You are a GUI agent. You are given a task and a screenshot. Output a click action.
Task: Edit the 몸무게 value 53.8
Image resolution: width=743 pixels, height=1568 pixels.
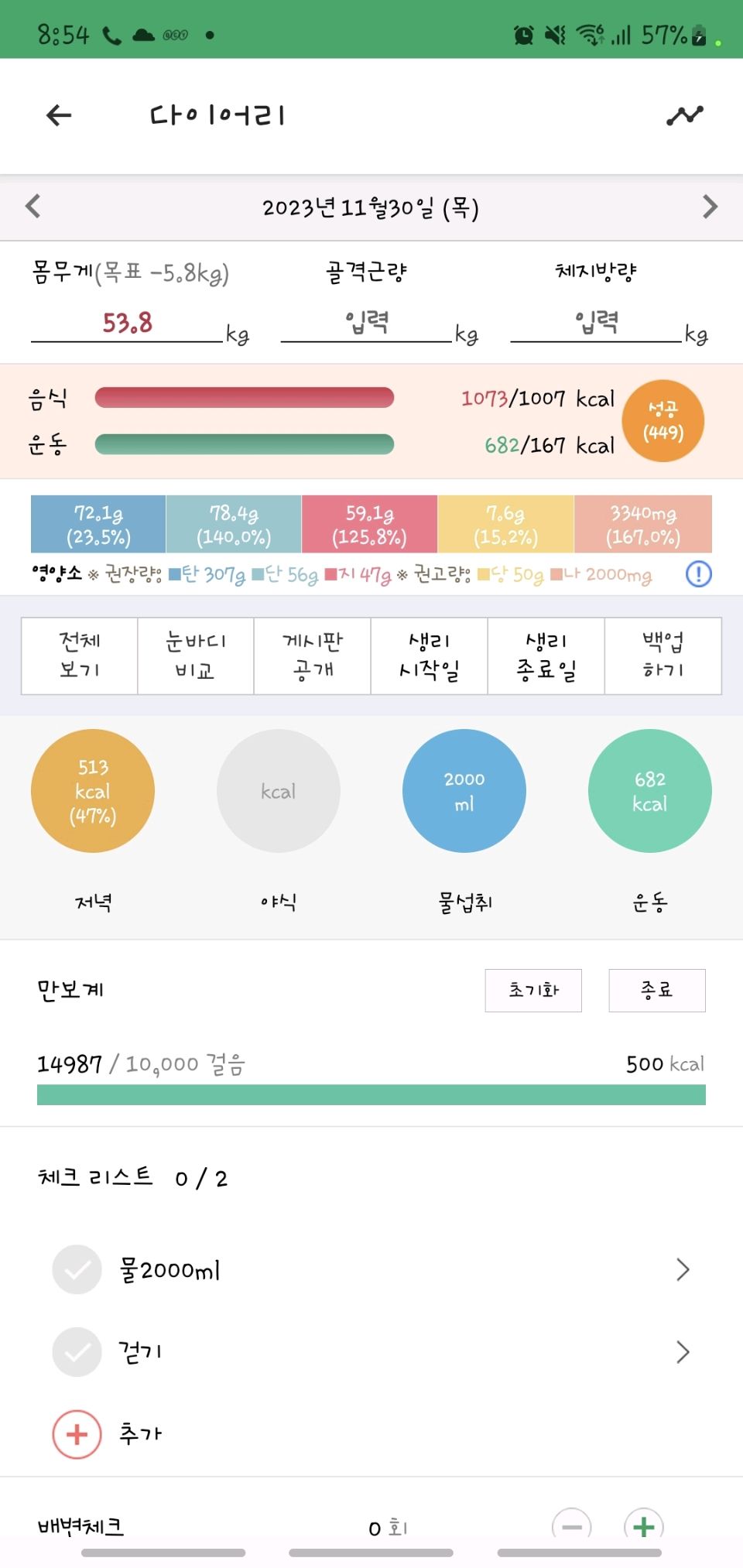click(x=127, y=323)
